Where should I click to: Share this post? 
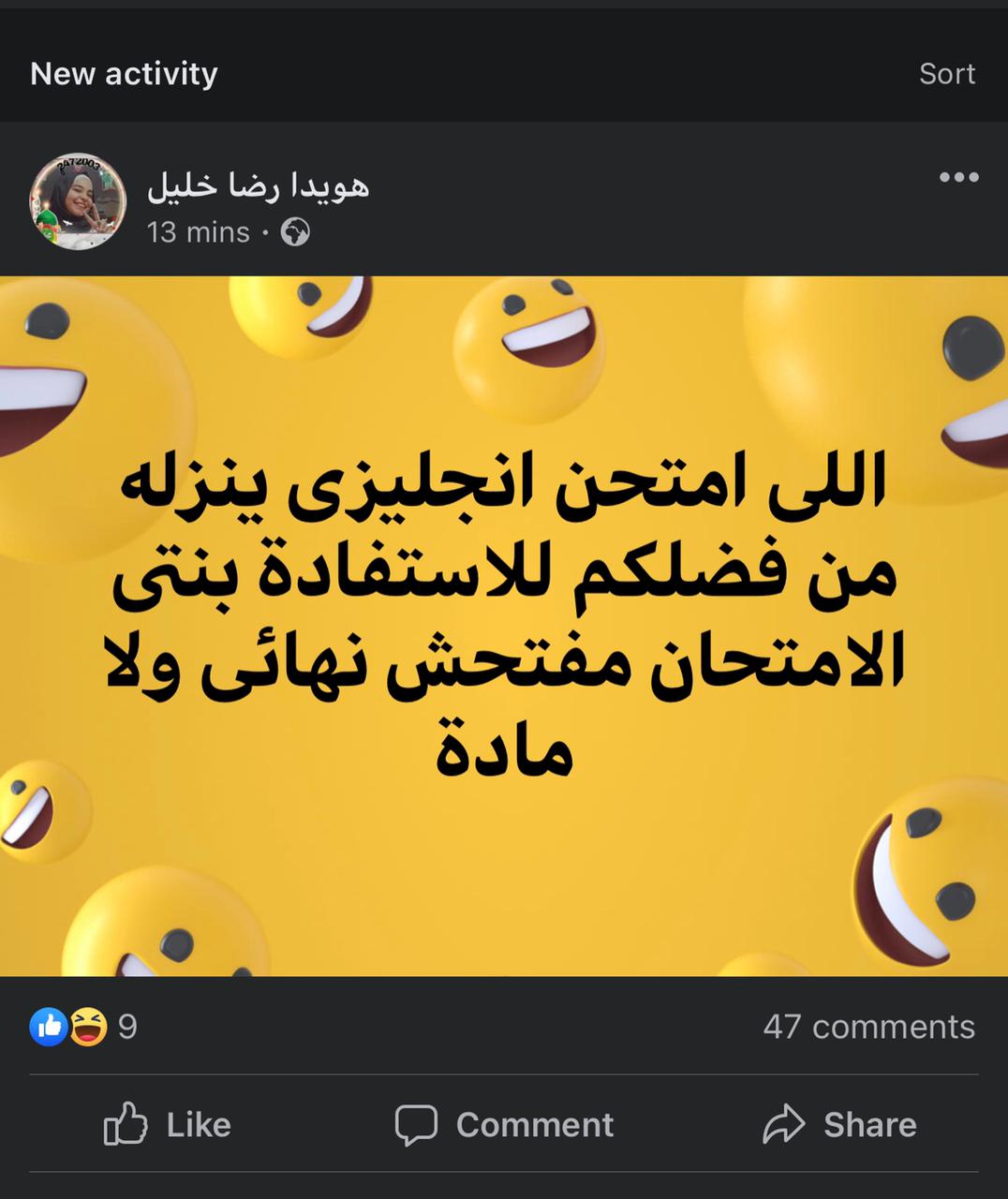coord(840,1124)
